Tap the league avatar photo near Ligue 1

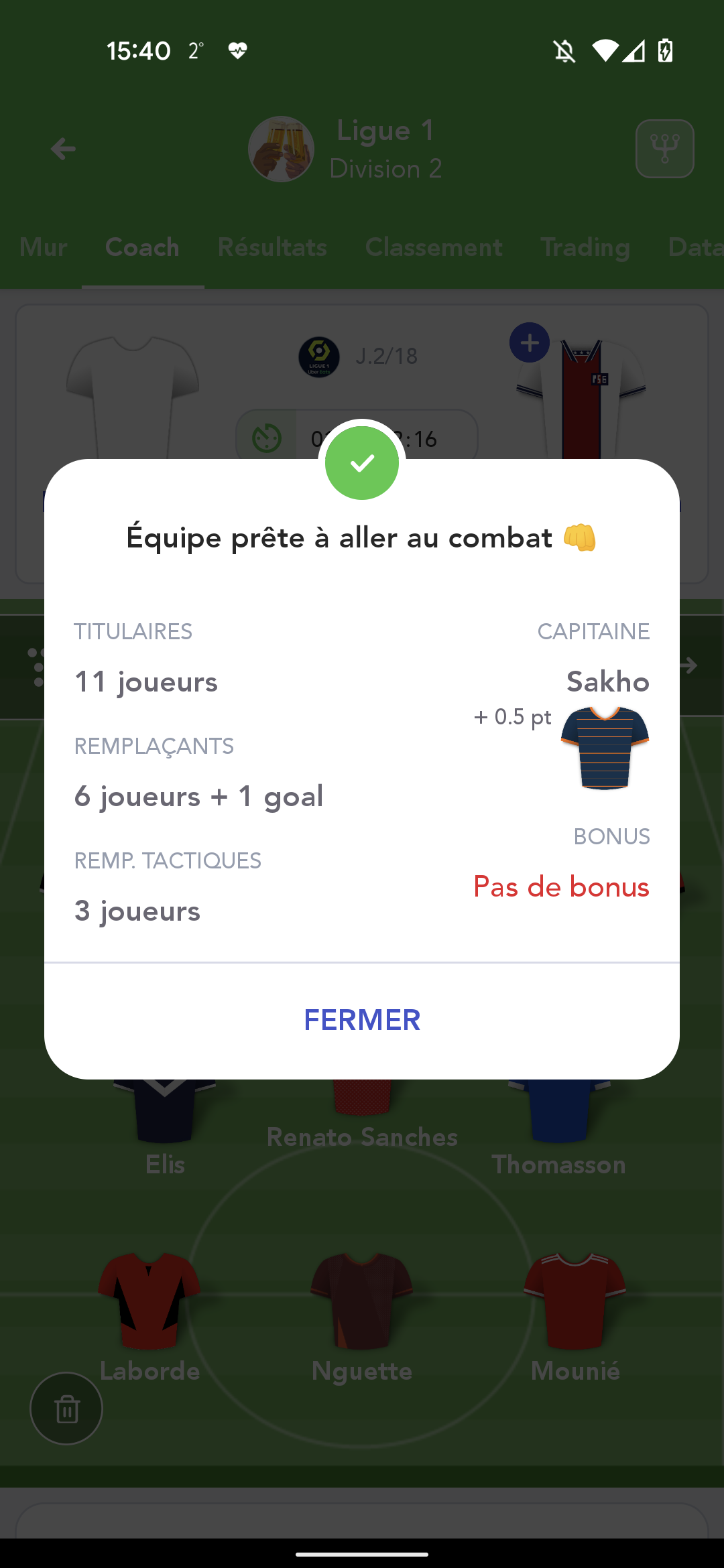tap(282, 149)
